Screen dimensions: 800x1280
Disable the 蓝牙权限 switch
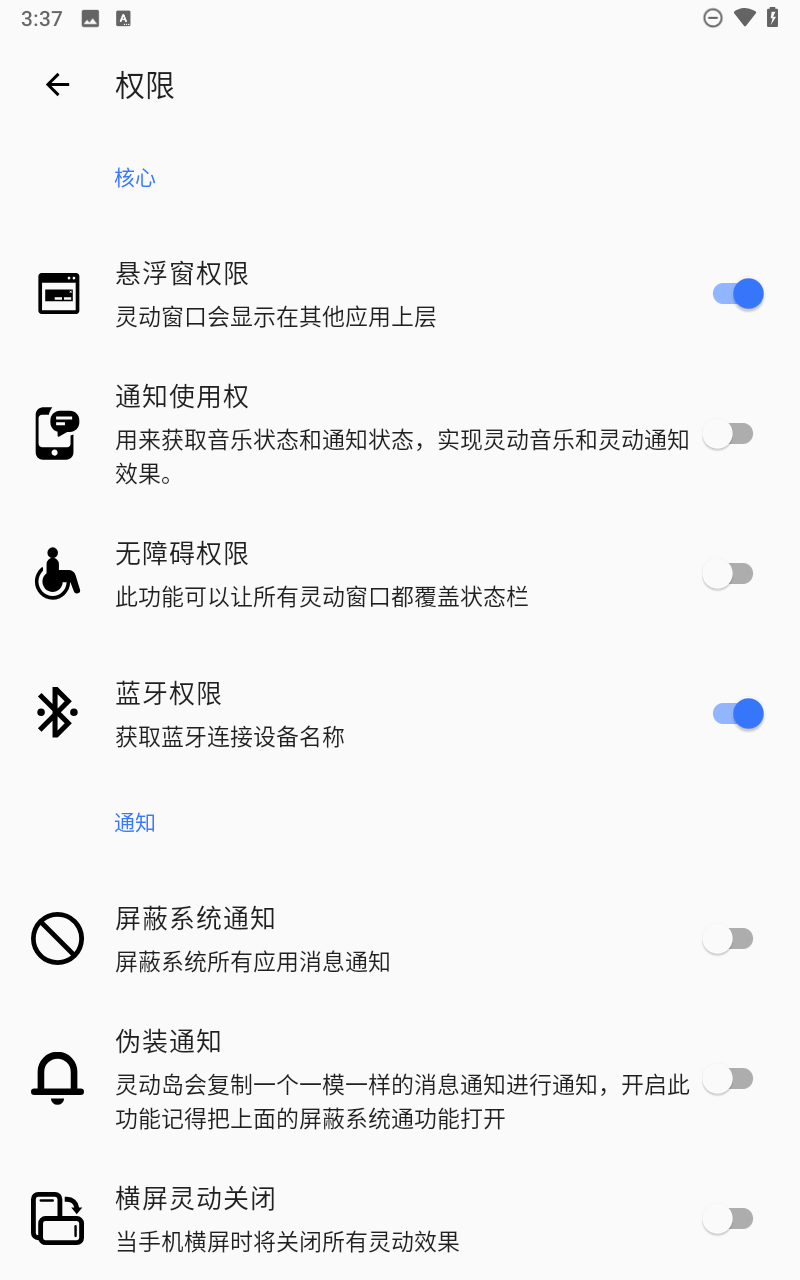click(737, 714)
